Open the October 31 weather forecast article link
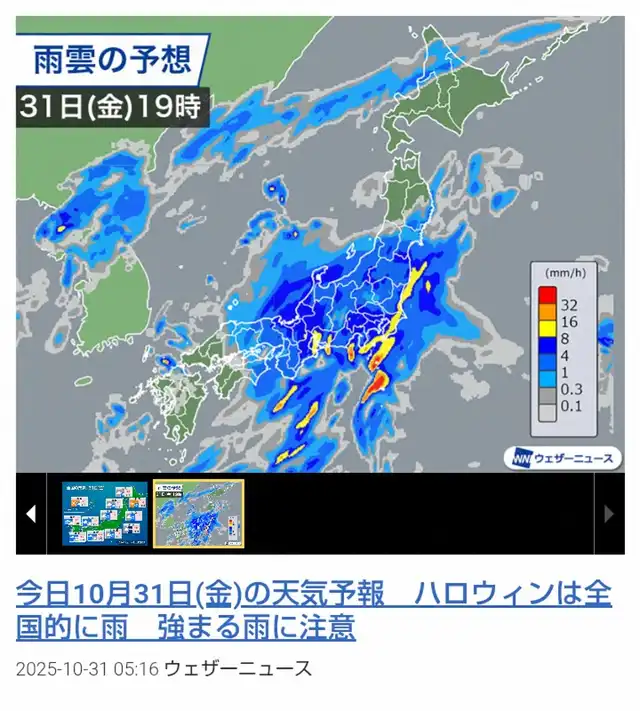Viewport: 640px width, 711px height. [x=314, y=610]
